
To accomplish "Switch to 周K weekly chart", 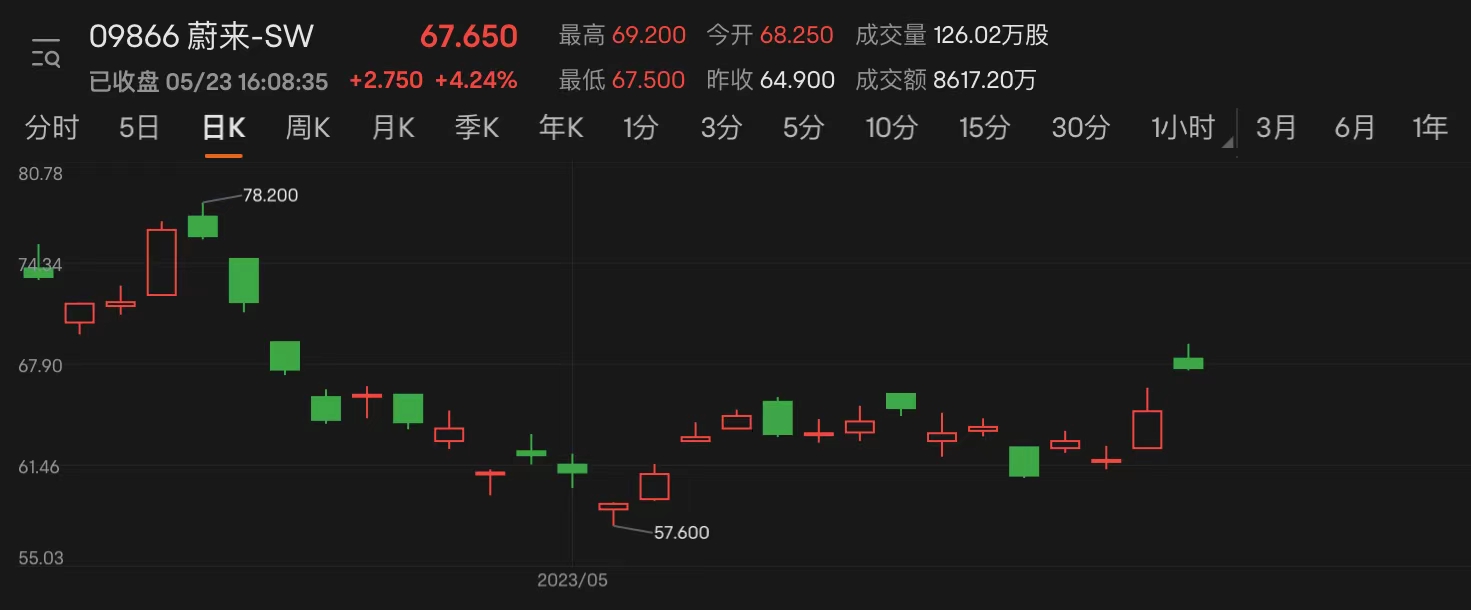I will pyautogui.click(x=308, y=128).
